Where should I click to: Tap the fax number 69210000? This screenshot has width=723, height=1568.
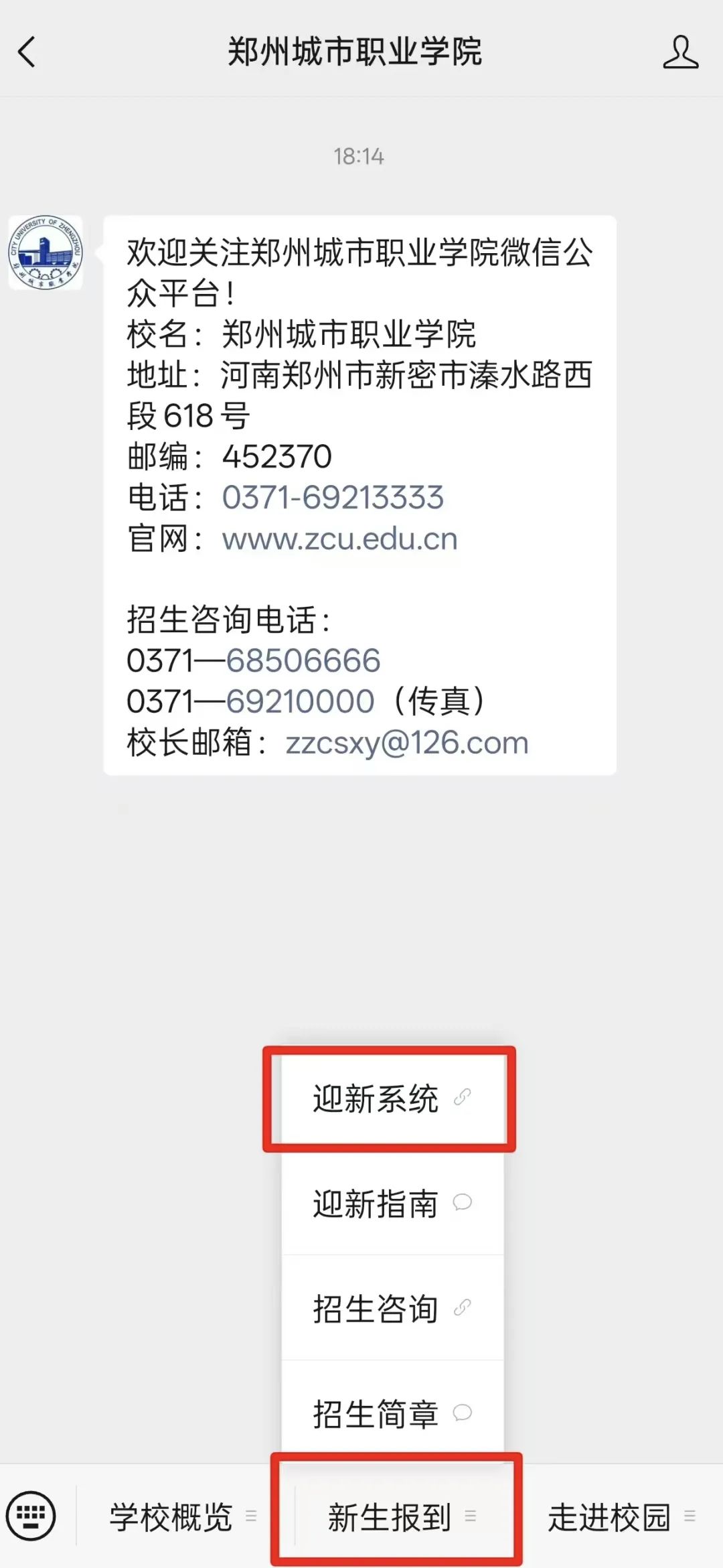point(300,702)
